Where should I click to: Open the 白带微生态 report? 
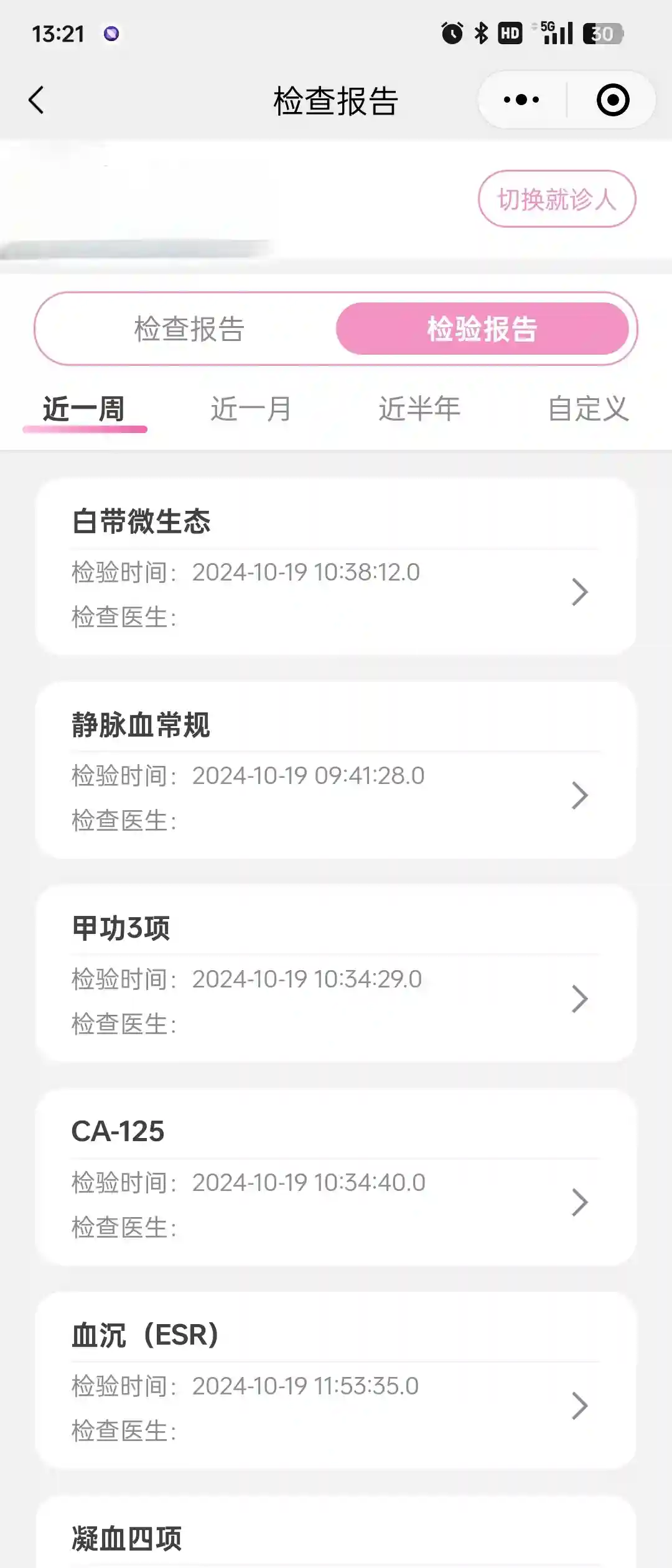(x=336, y=566)
